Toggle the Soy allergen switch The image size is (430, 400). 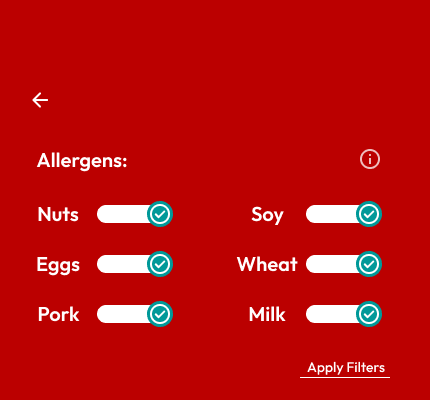coord(344,214)
